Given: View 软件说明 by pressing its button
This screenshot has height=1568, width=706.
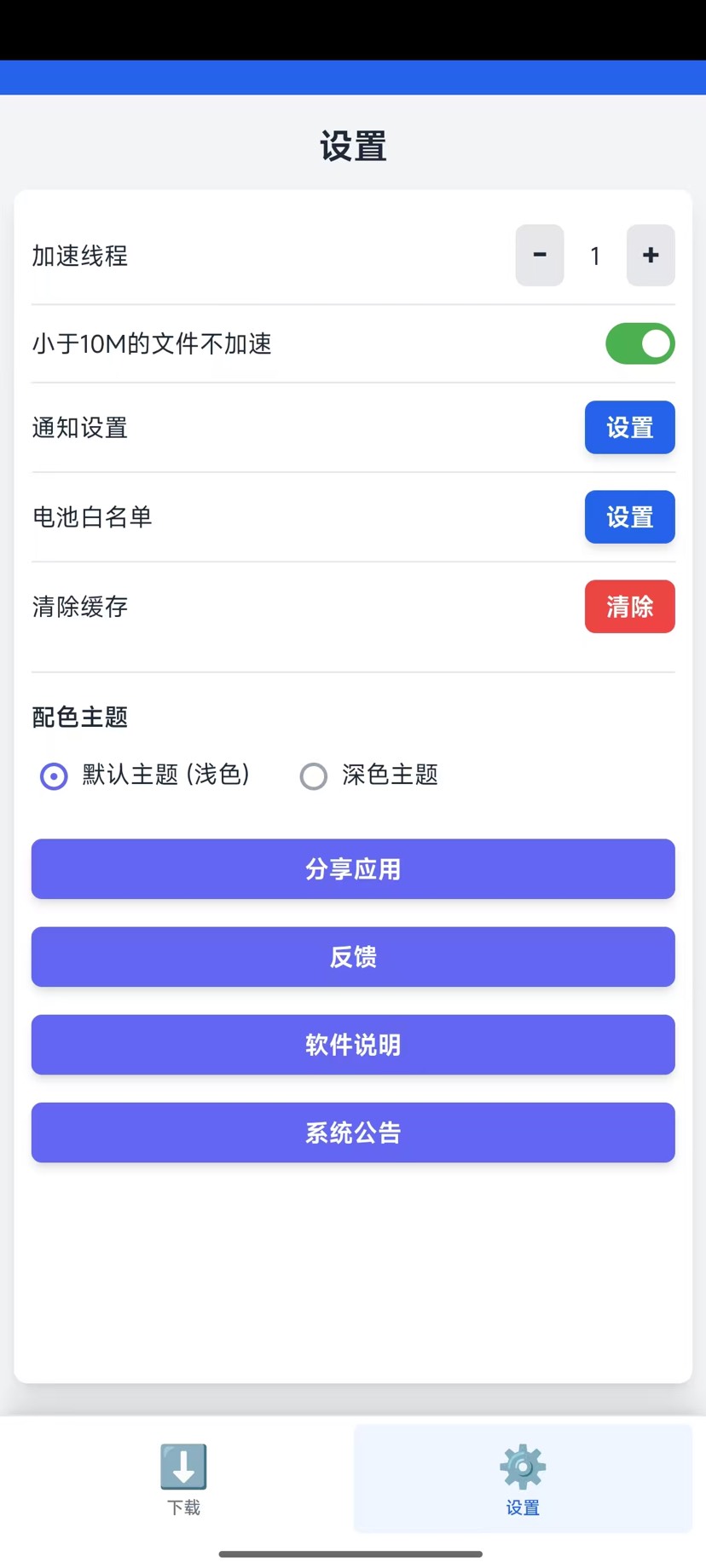Looking at the screenshot, I should point(352,1045).
